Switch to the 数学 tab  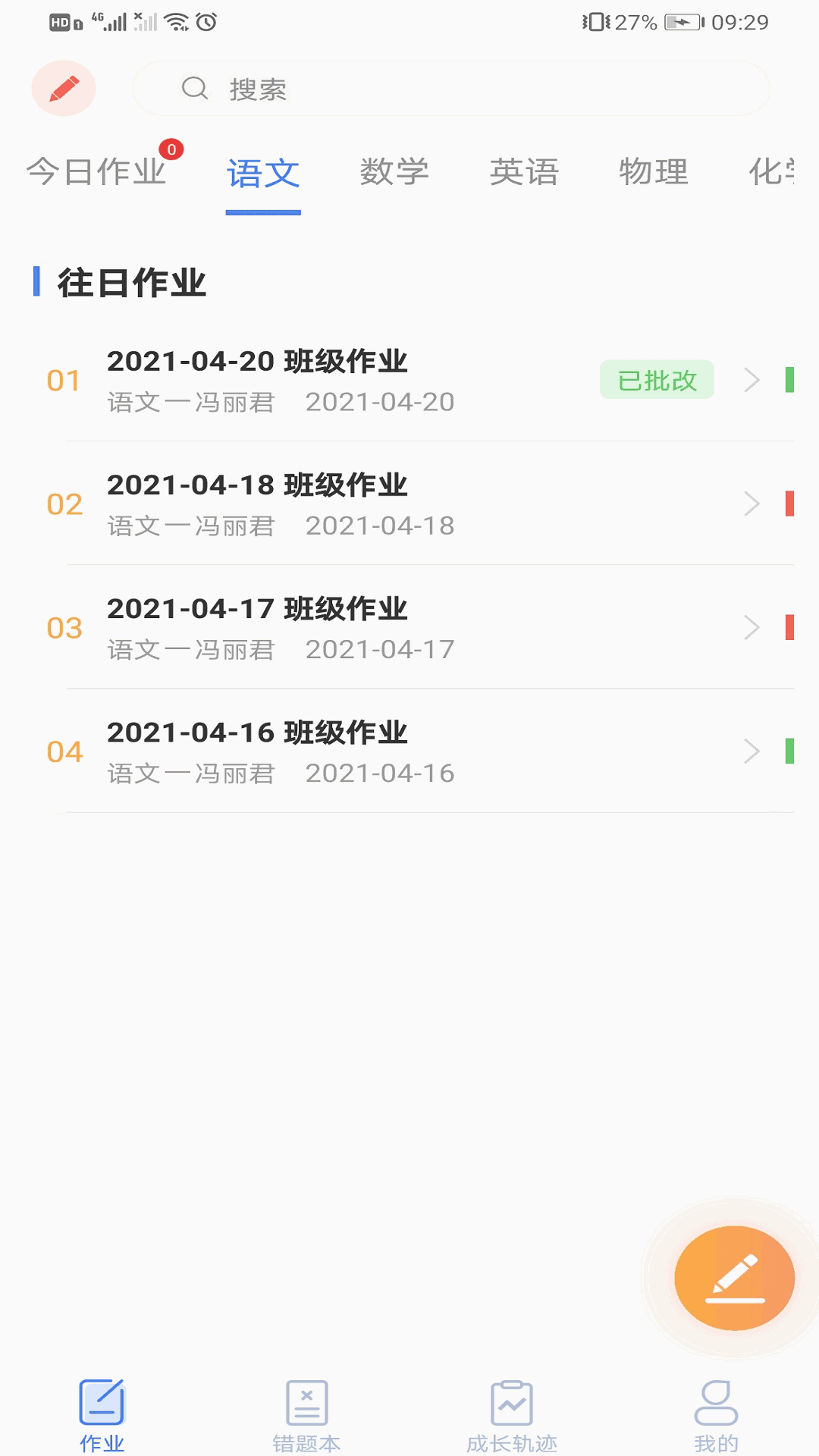coord(394,172)
